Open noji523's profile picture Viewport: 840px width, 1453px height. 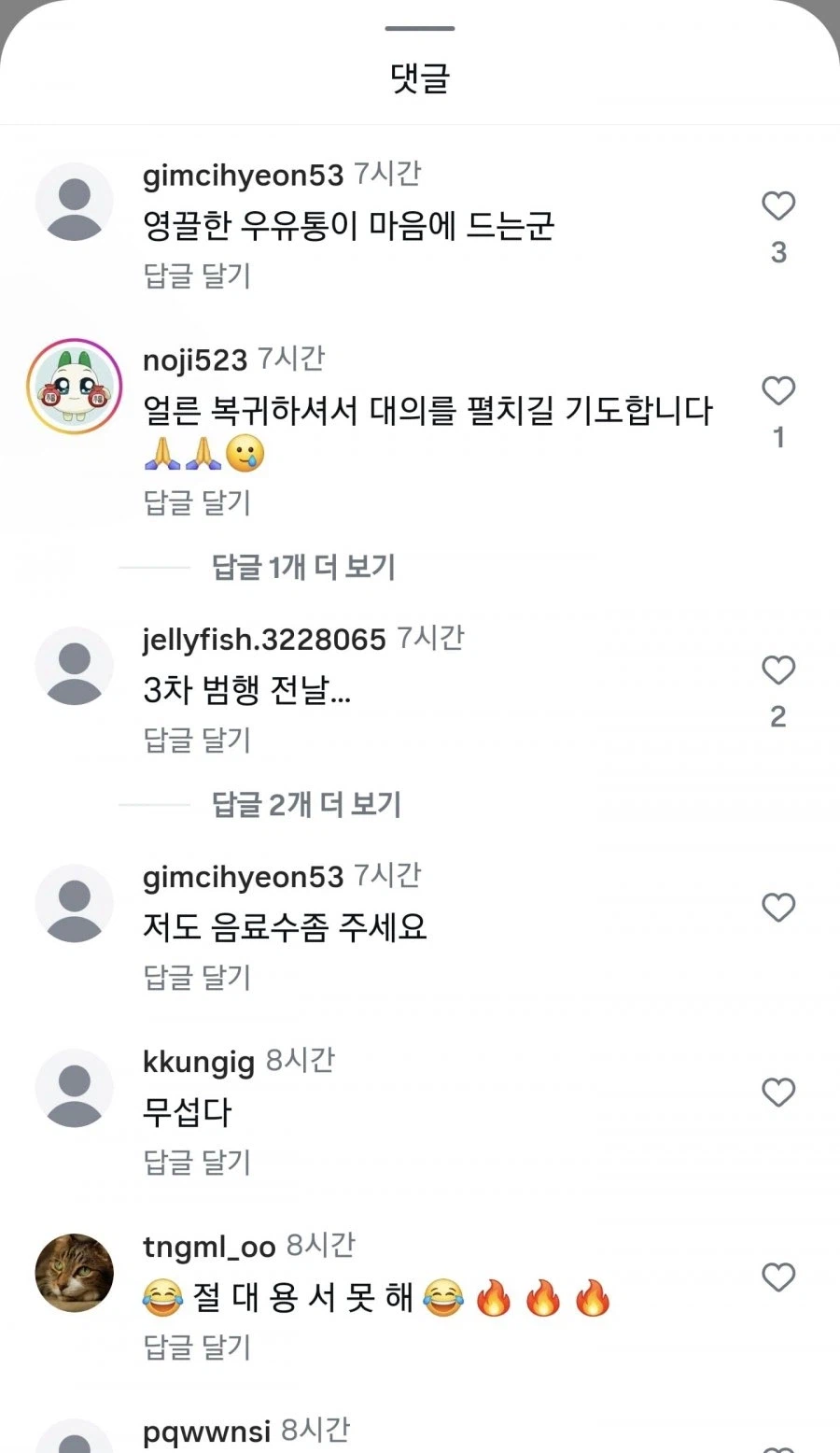[75, 387]
